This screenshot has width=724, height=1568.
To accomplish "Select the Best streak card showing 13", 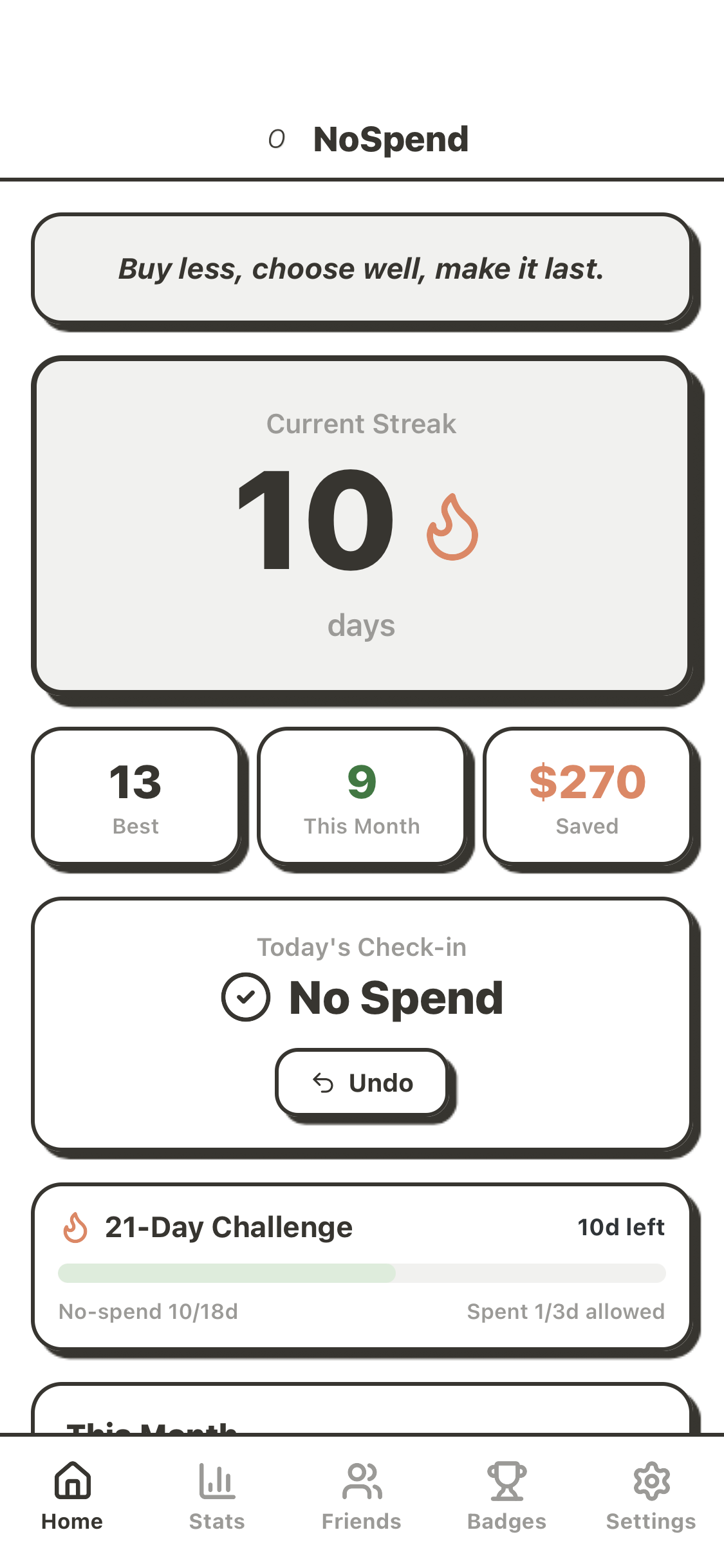I will click(x=136, y=797).
